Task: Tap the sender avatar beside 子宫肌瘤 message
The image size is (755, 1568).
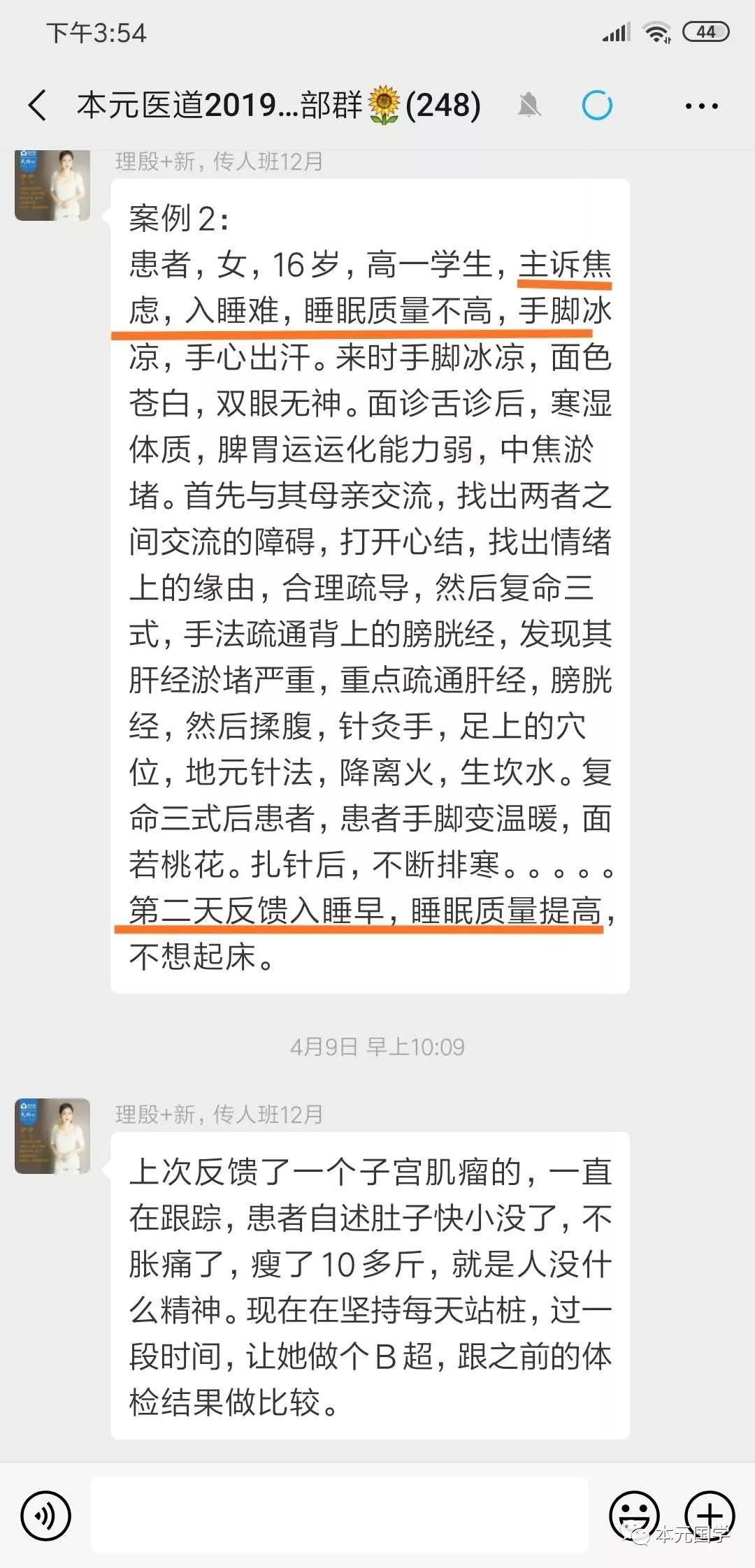Action: pos(52,1135)
